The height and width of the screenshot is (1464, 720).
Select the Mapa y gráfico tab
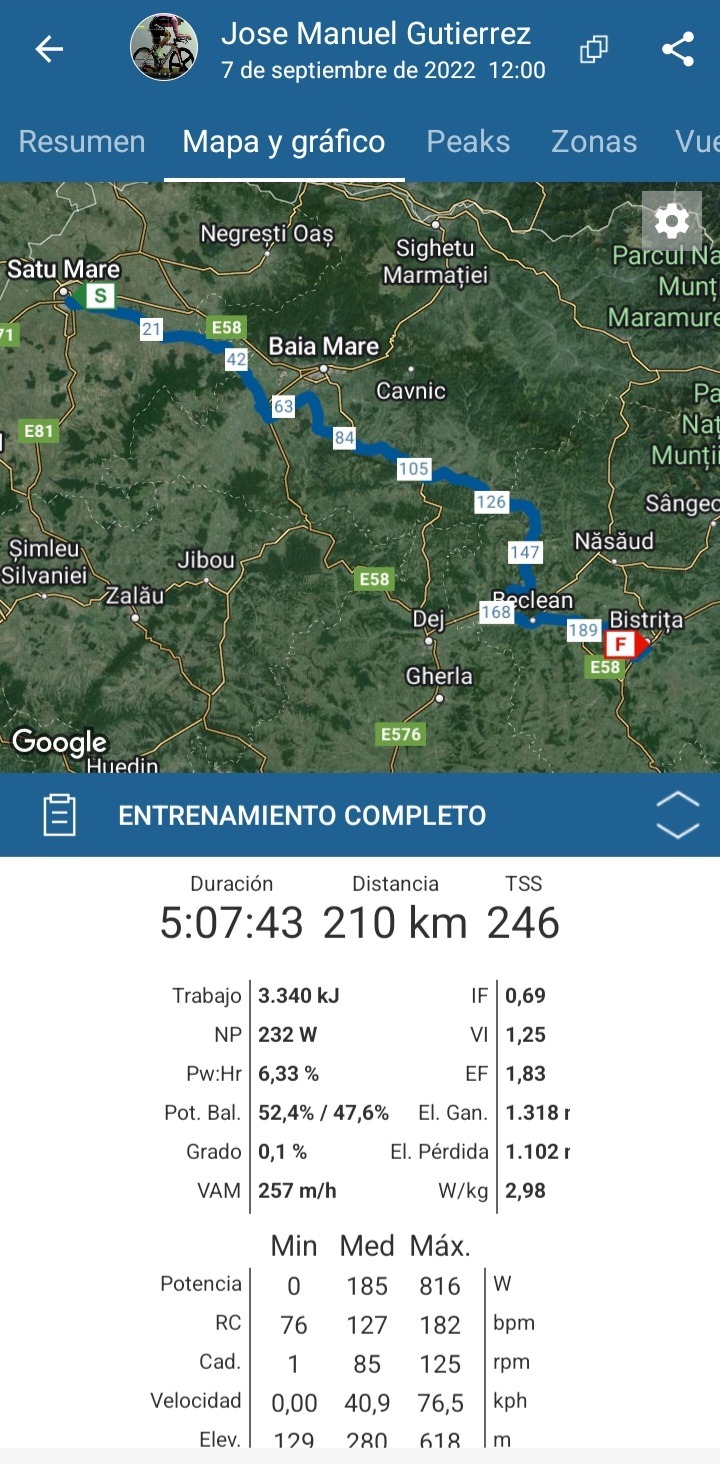pos(284,142)
